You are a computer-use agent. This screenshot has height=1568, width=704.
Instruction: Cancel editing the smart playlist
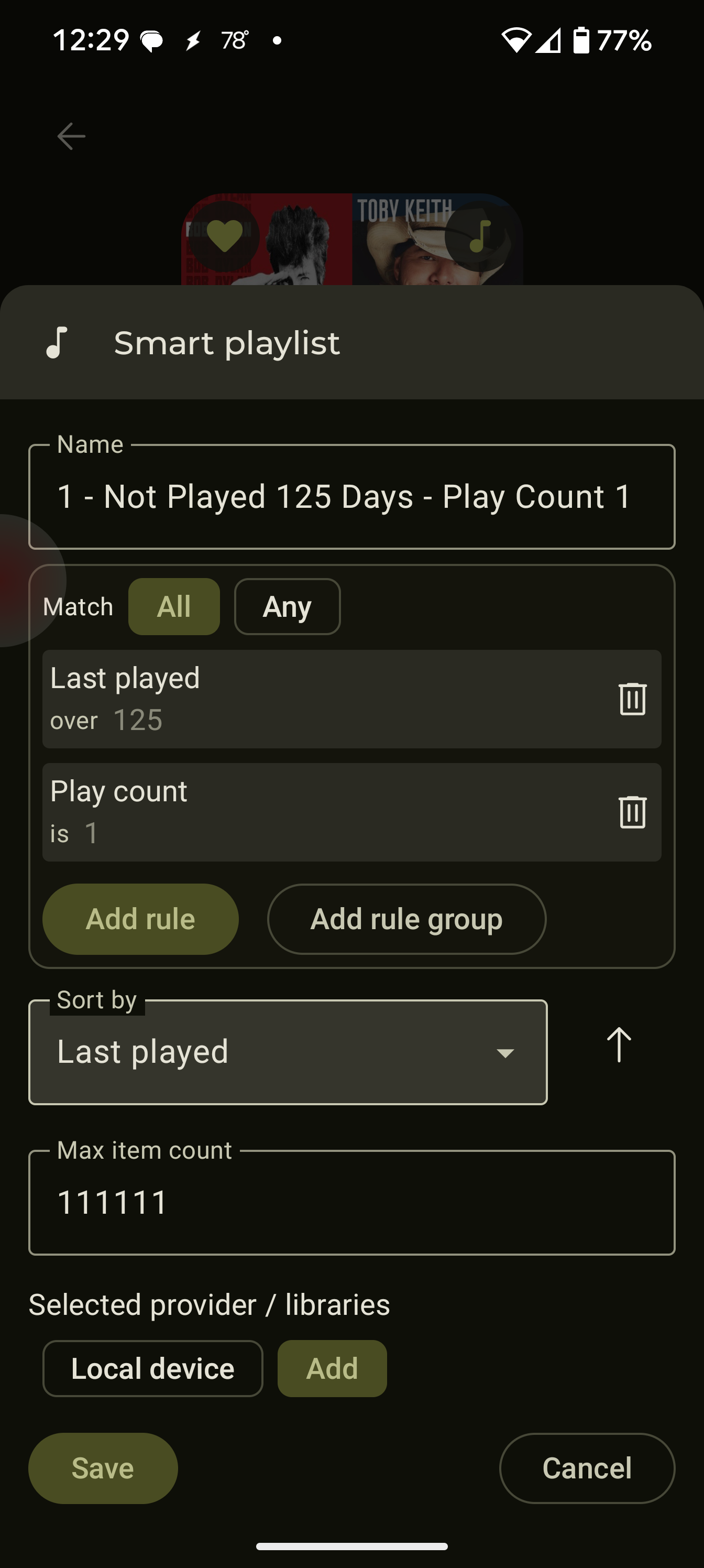point(587,1468)
